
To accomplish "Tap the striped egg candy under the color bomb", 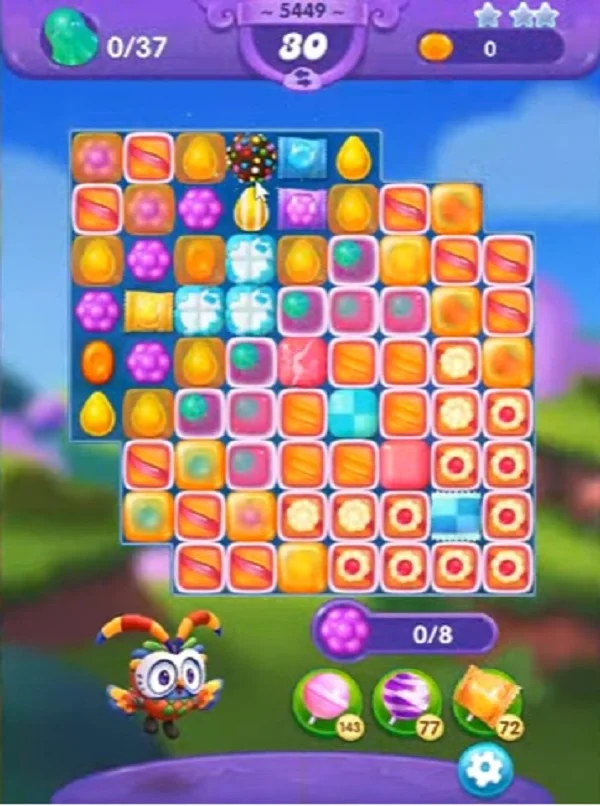I will pos(250,208).
